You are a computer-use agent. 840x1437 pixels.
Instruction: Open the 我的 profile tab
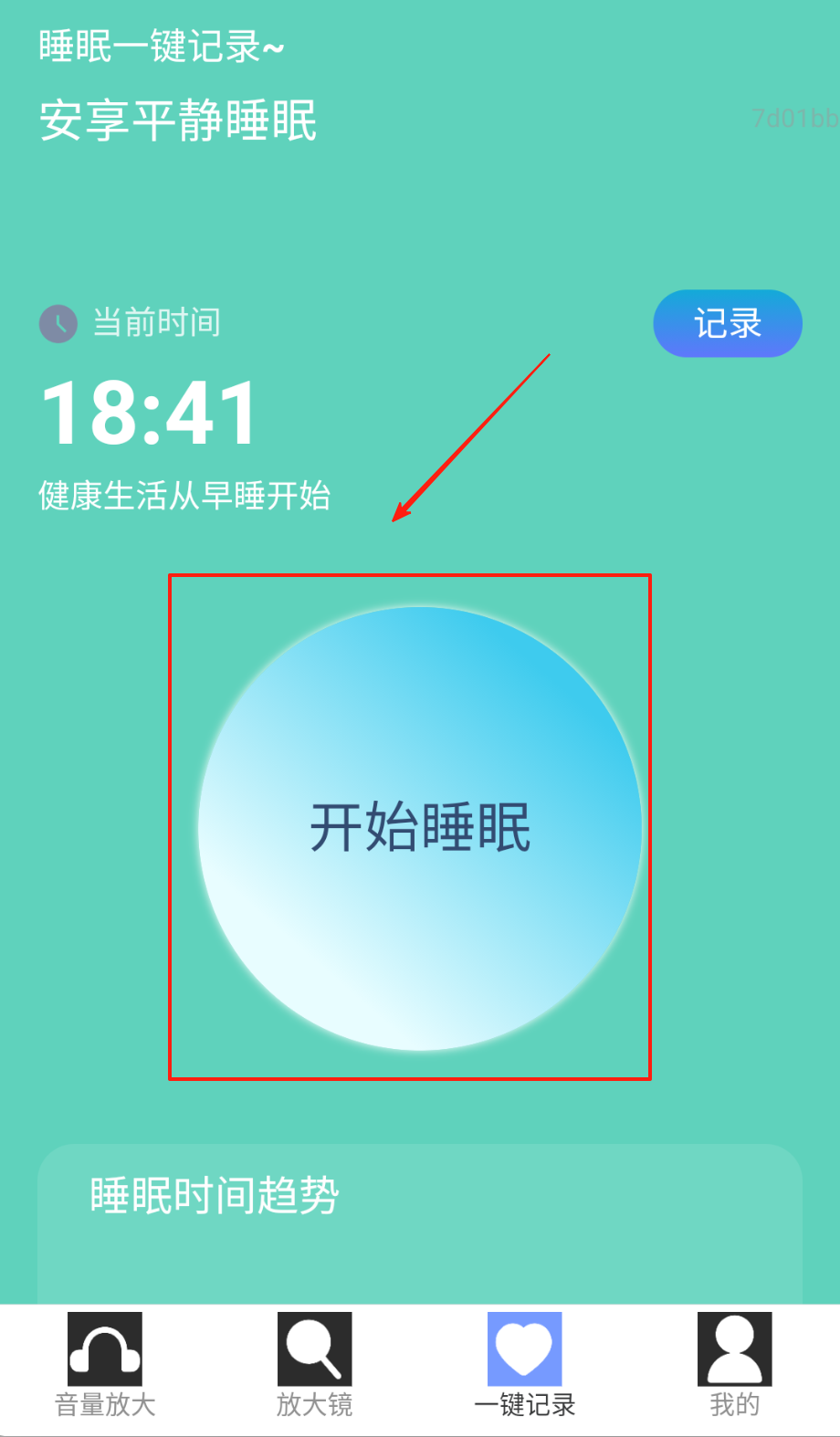734,1364
